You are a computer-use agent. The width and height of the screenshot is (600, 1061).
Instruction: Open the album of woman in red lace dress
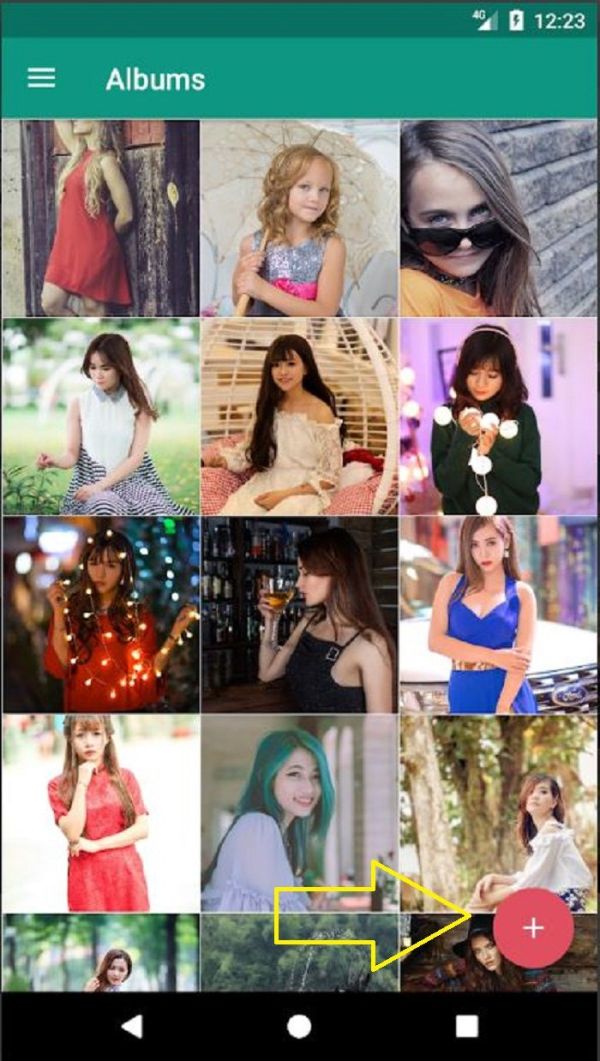100,812
